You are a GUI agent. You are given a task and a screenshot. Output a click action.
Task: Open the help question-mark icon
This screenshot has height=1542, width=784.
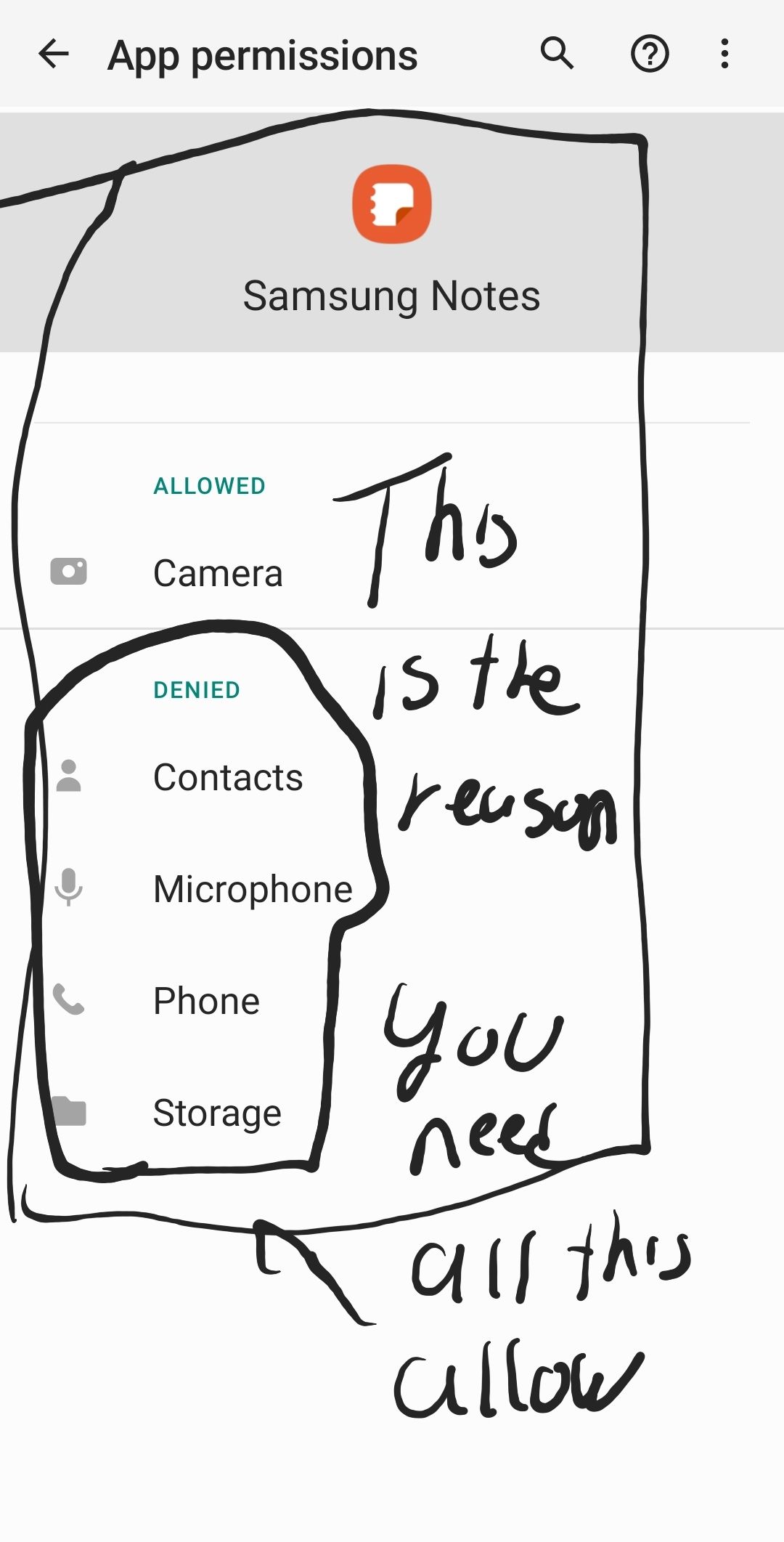pos(650,54)
